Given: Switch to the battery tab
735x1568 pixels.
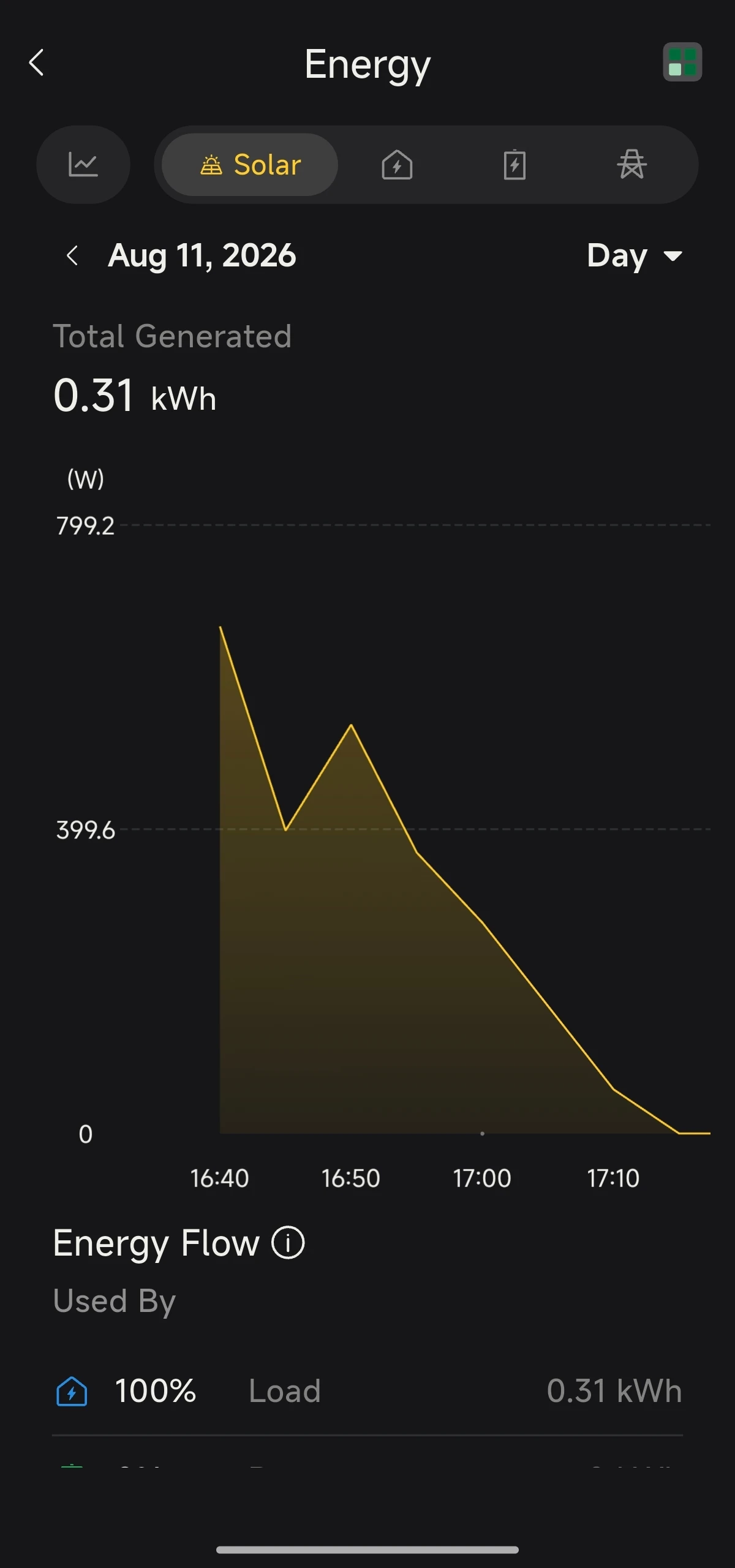Looking at the screenshot, I should [x=514, y=165].
